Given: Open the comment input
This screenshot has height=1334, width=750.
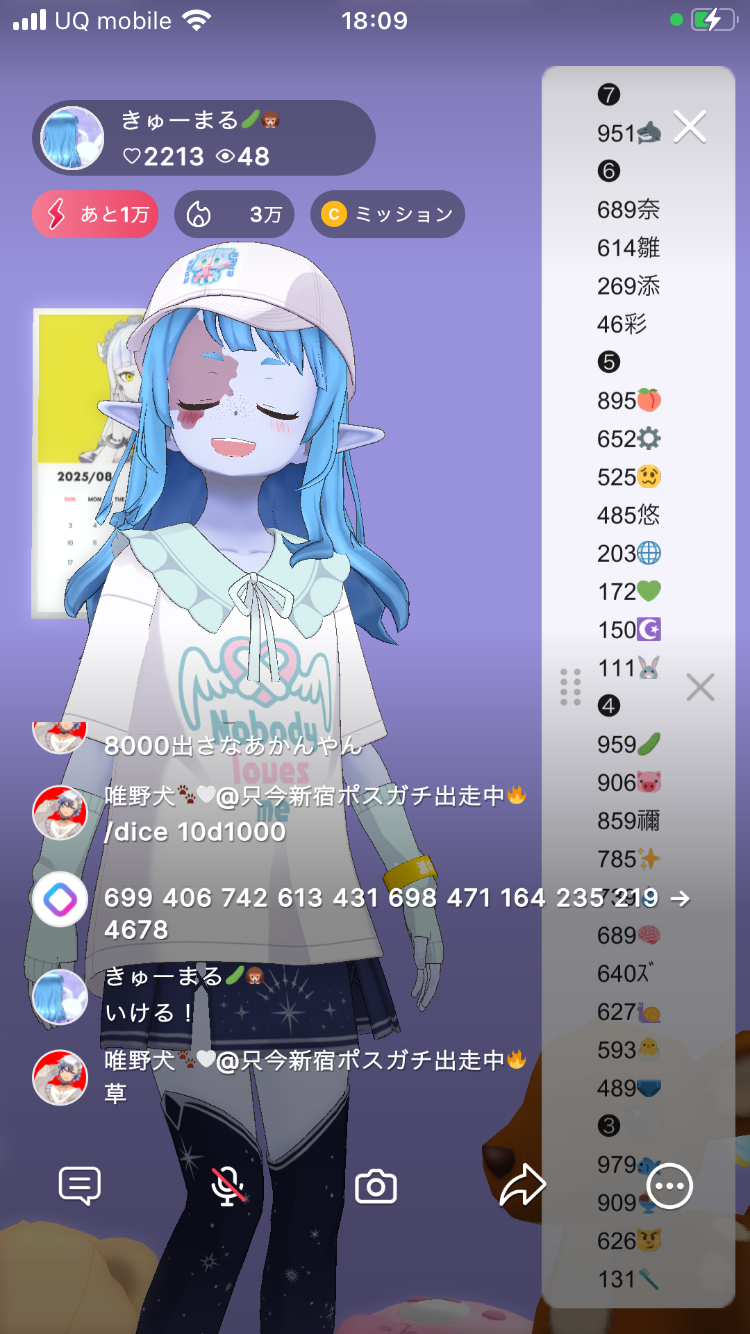Looking at the screenshot, I should 80,1186.
